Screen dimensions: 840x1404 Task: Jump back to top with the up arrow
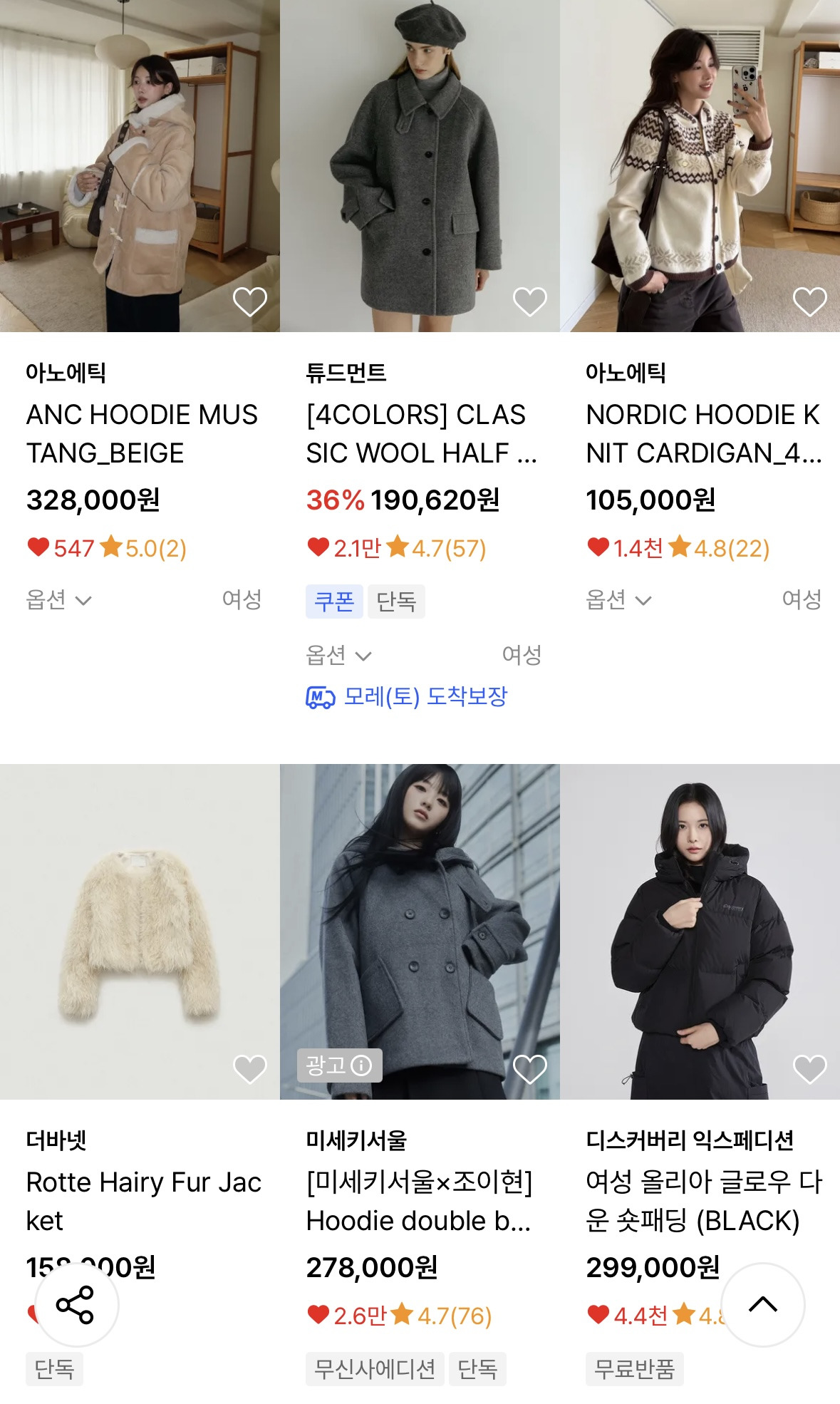(762, 1305)
